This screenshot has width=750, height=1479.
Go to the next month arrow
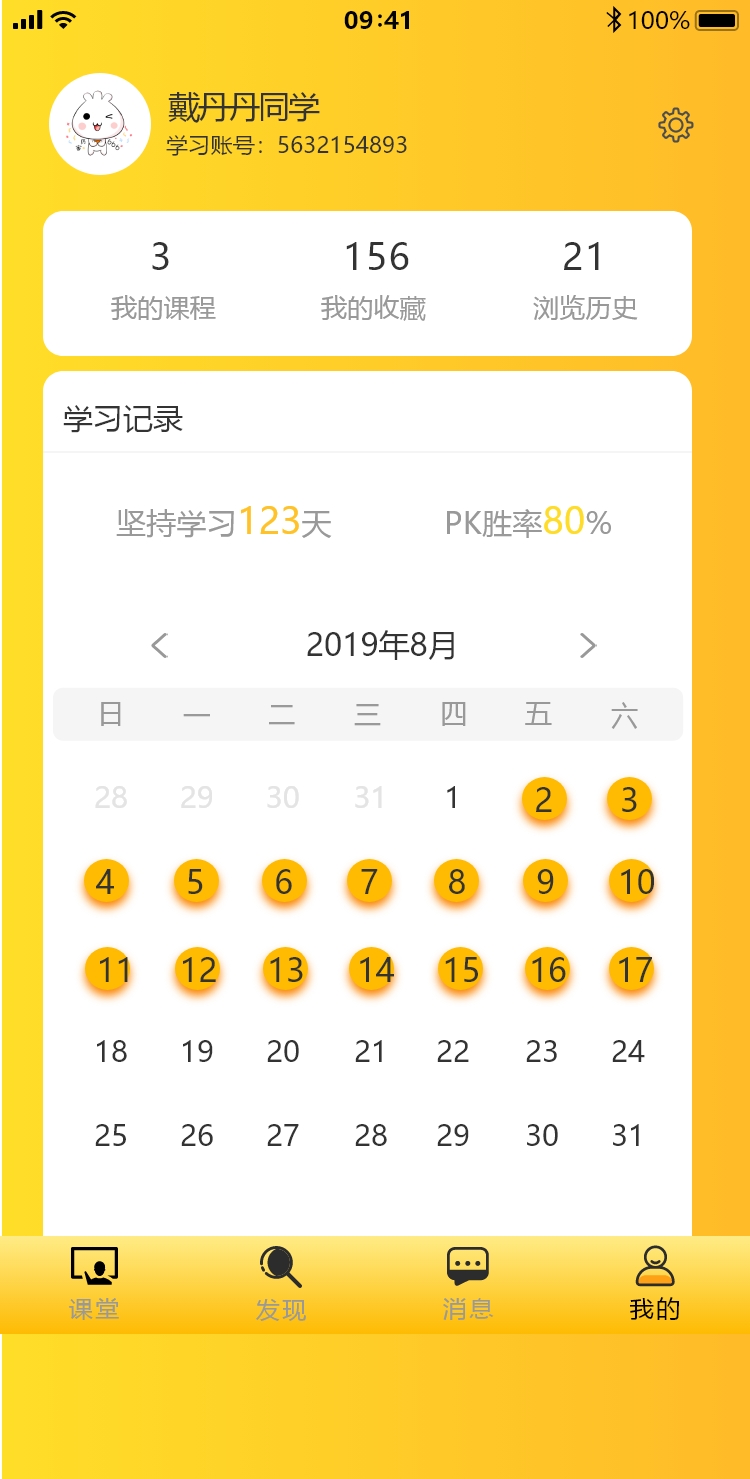tap(588, 645)
